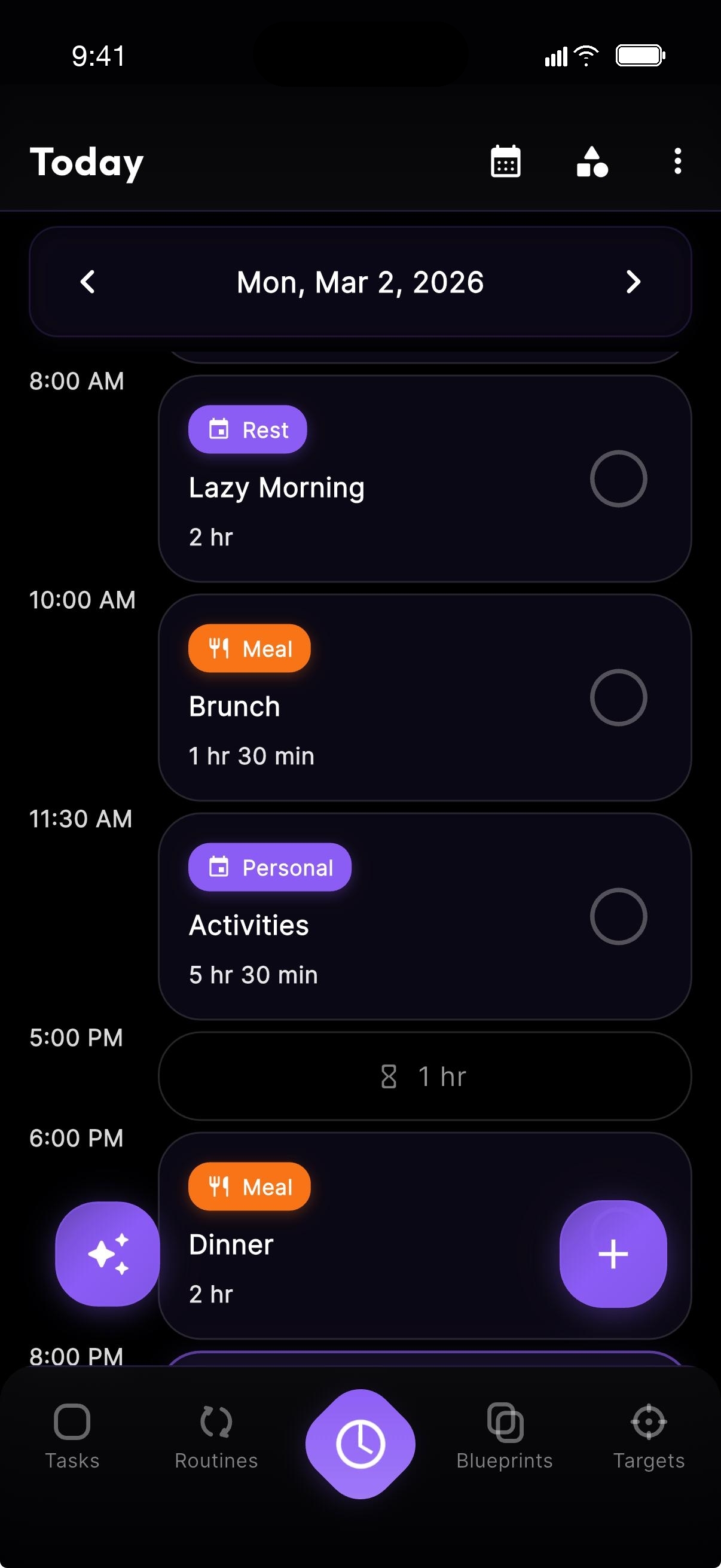Click the shapes icon next to the calendar

click(591, 161)
